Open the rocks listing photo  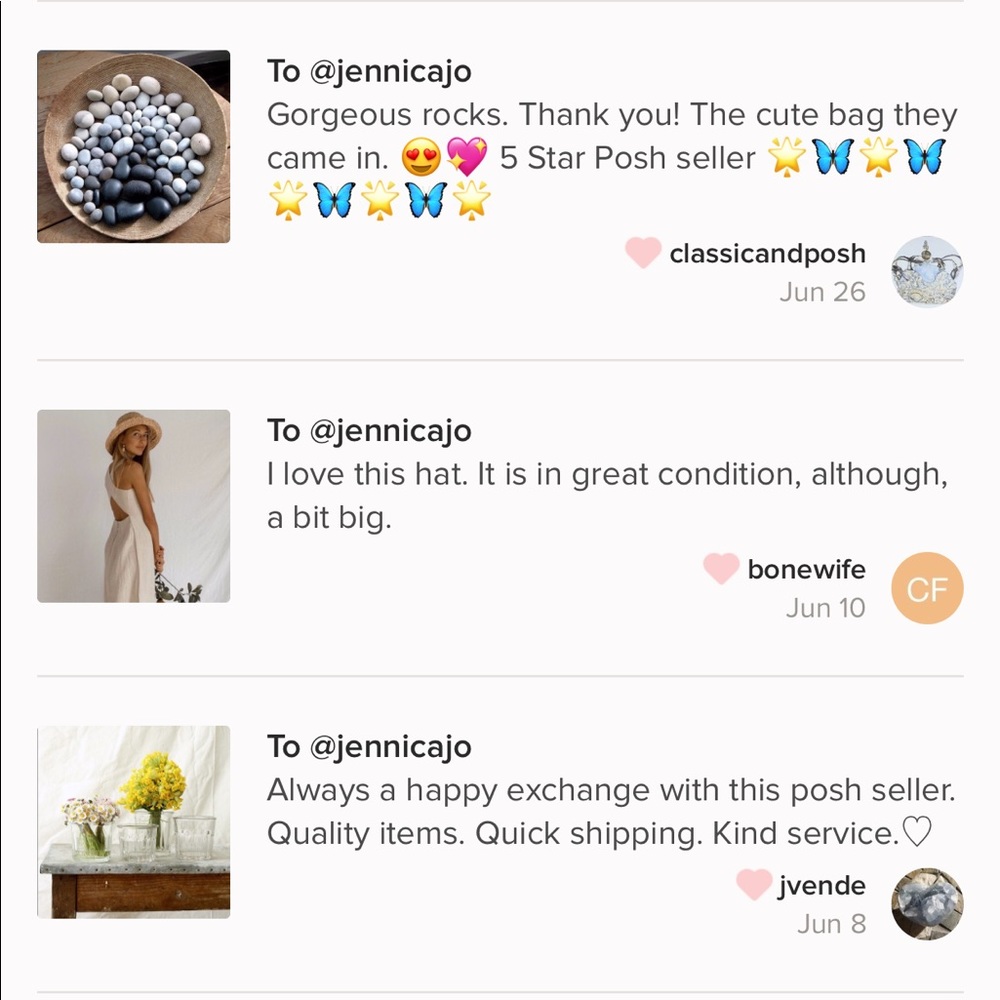click(134, 146)
